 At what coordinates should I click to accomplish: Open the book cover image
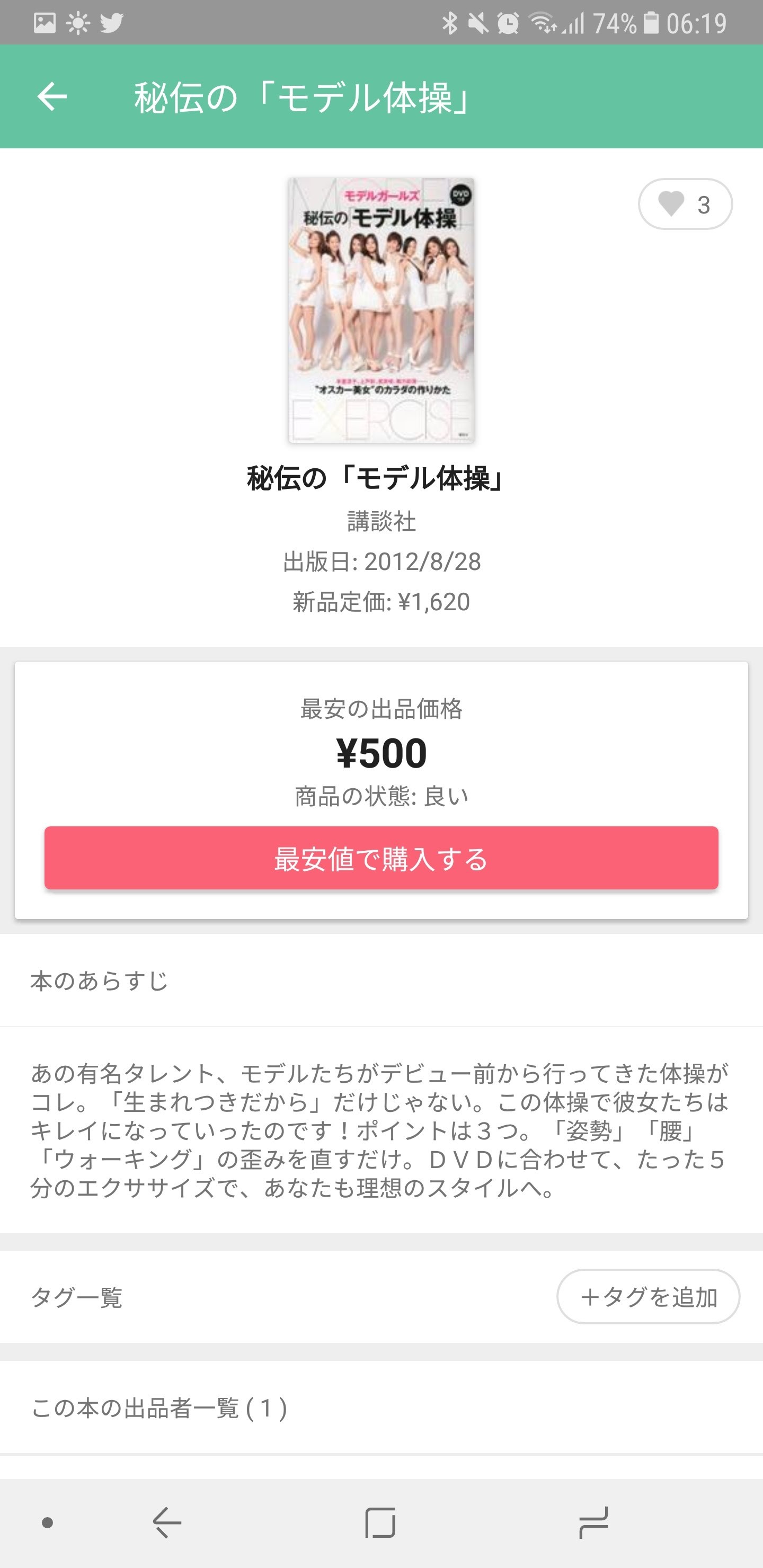[381, 310]
